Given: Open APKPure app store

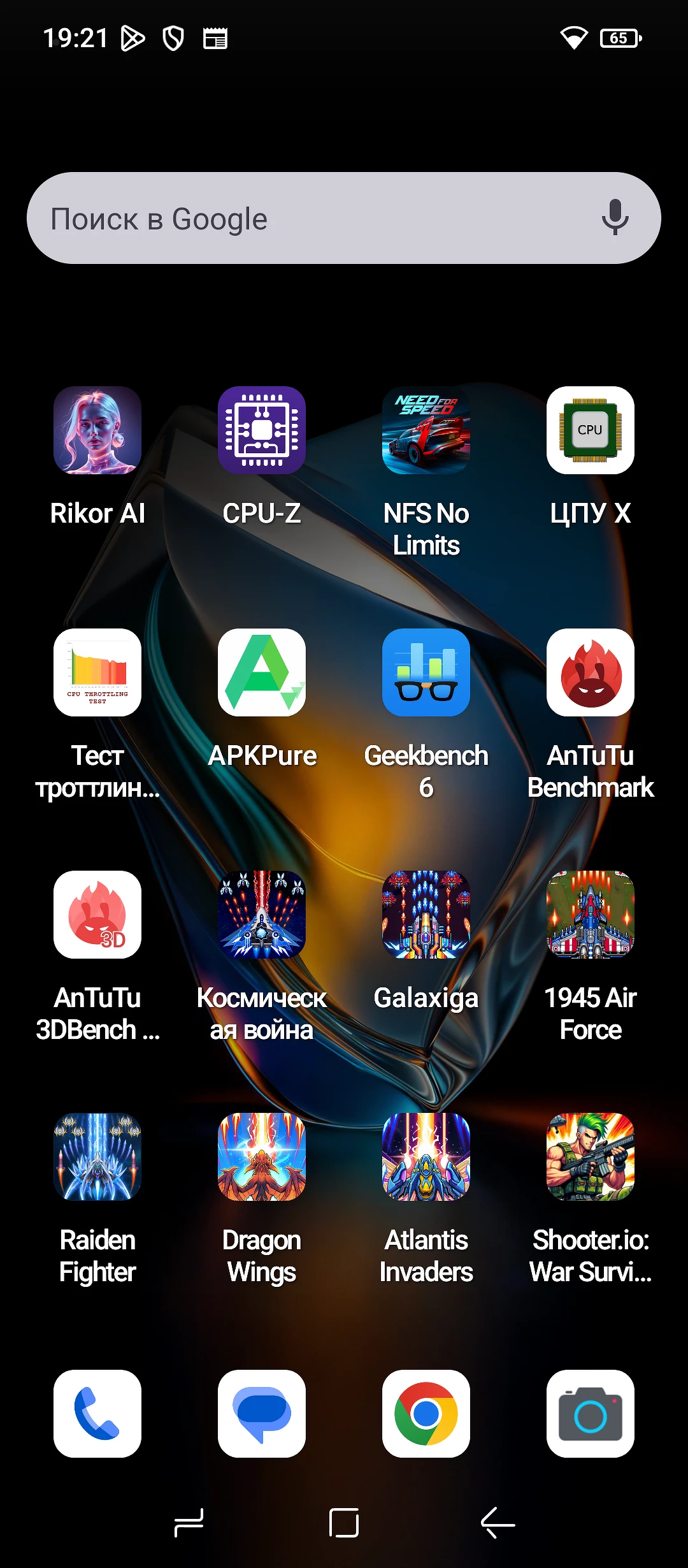Looking at the screenshot, I should (262, 672).
